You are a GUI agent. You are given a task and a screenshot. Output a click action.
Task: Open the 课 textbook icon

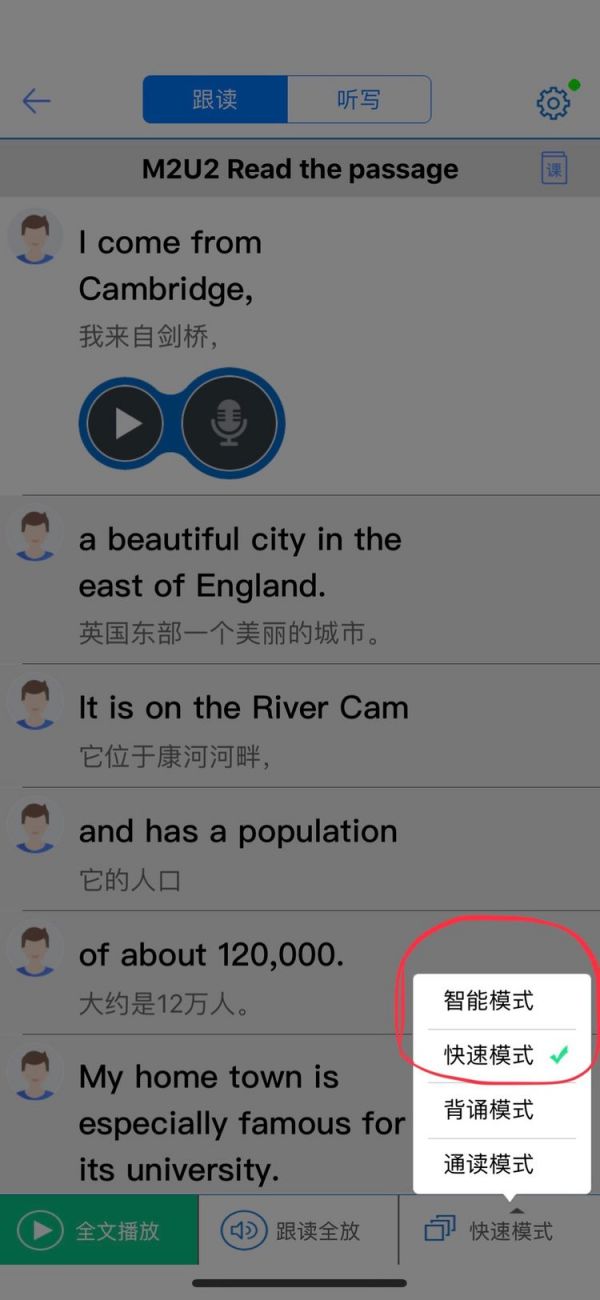tap(554, 168)
